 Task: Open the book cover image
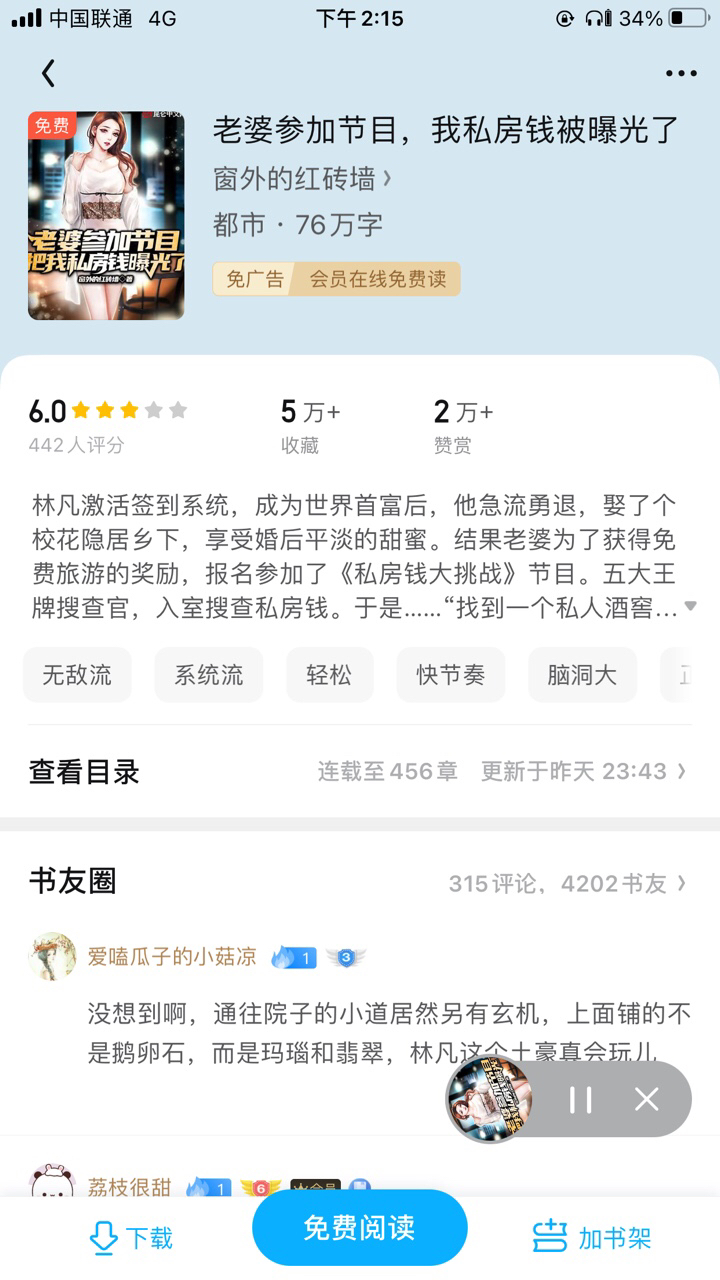(106, 215)
